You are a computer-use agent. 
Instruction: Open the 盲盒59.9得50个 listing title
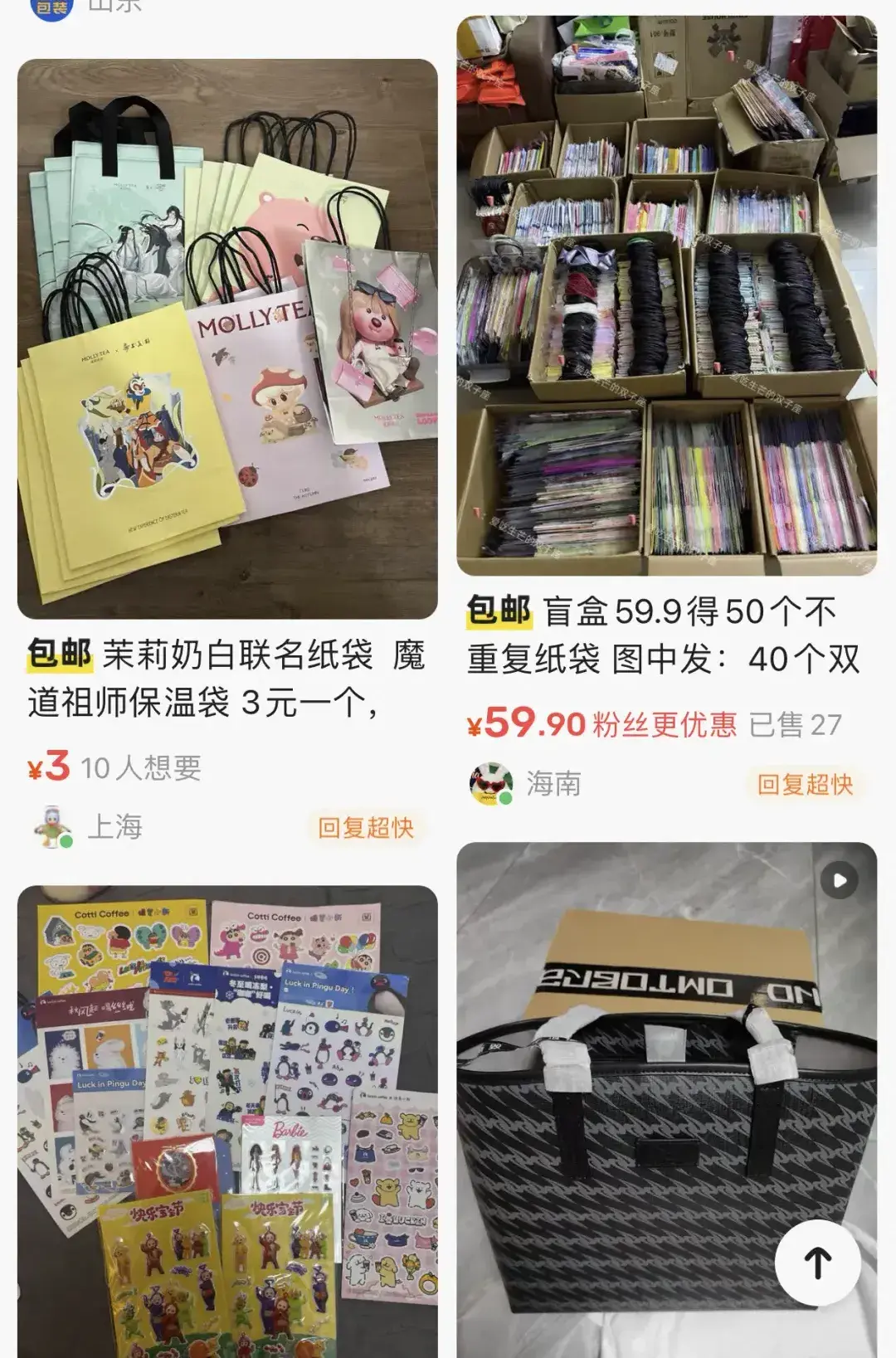[664, 635]
